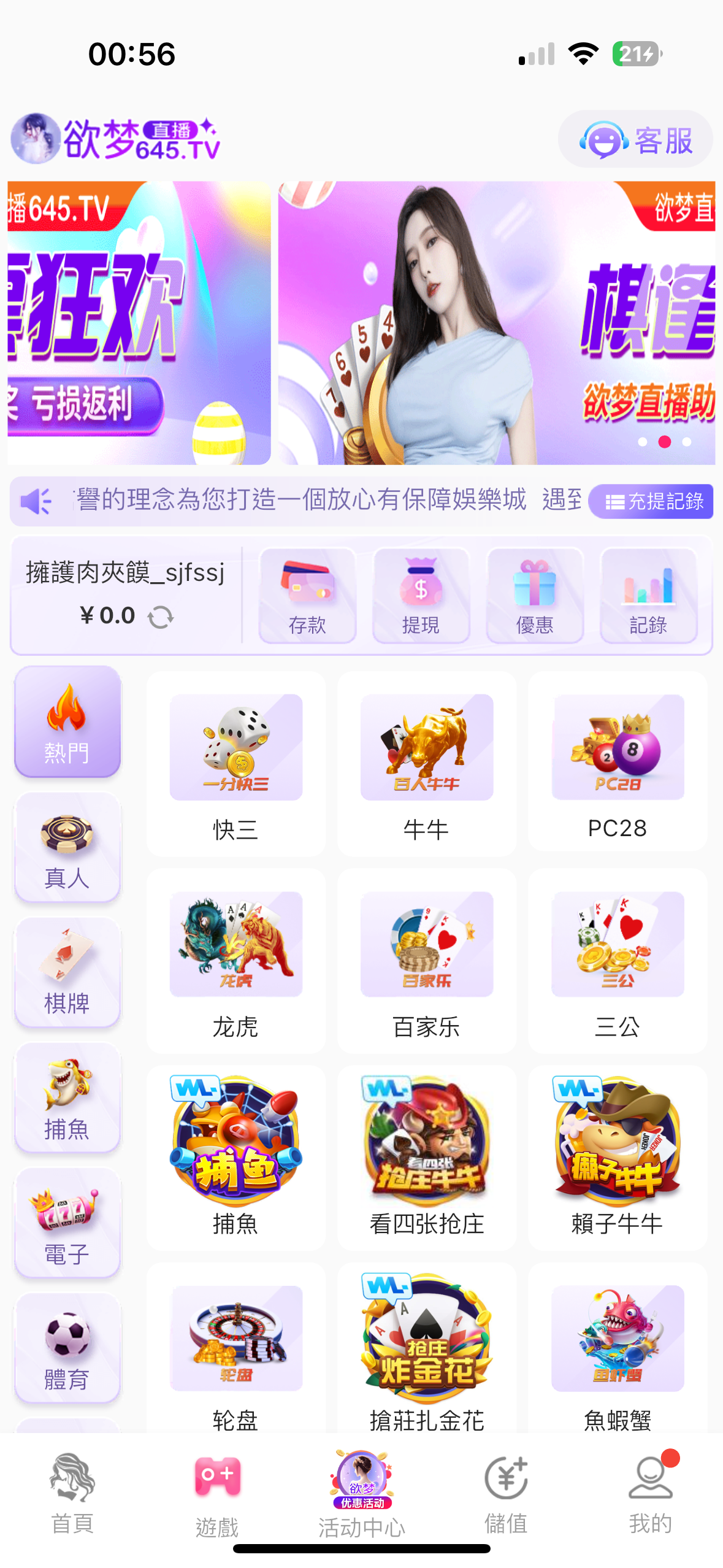
Task: Open the 提現 withdrawal option
Action: click(421, 595)
